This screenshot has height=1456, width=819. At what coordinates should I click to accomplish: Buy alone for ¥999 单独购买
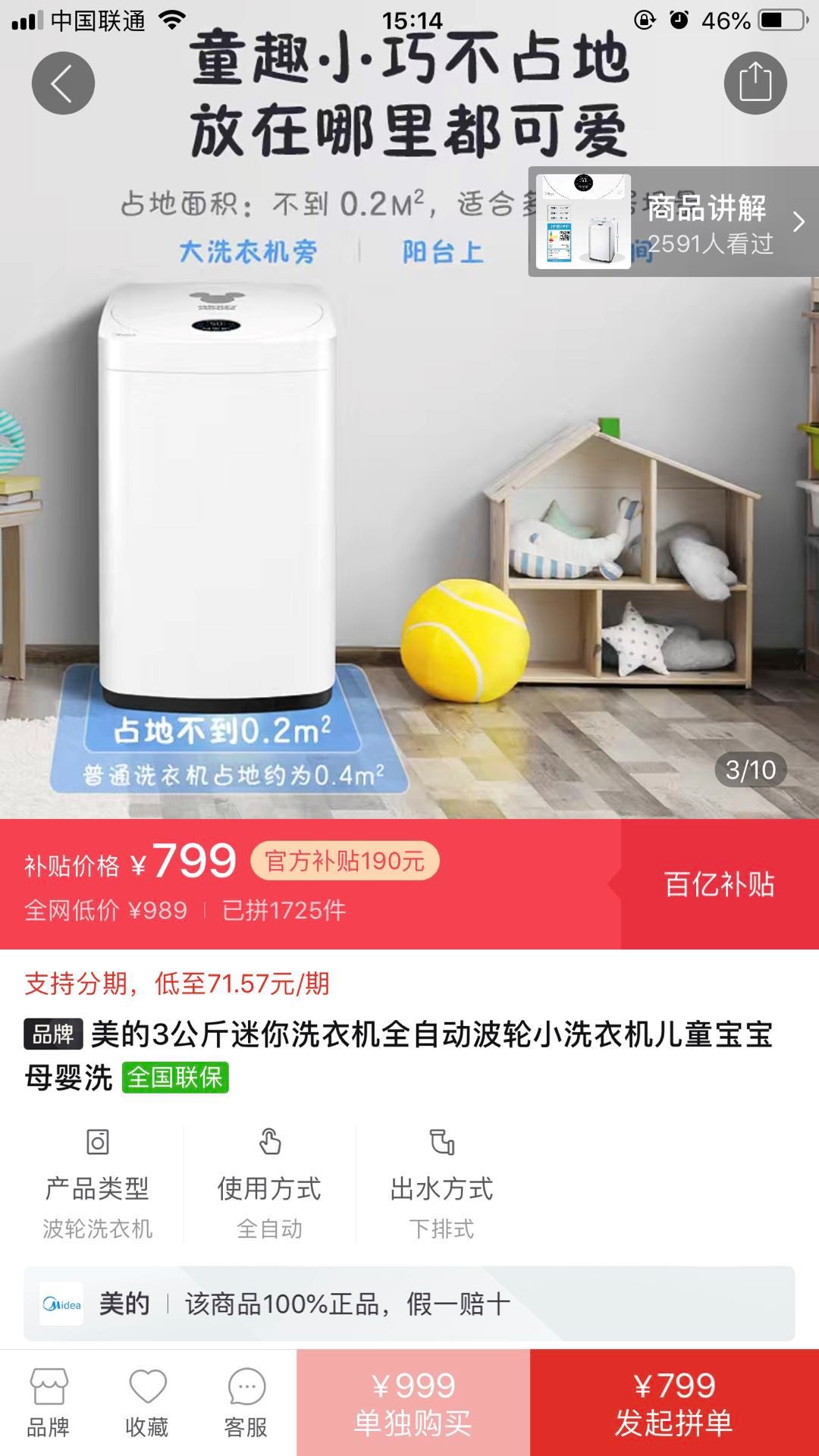tap(413, 1403)
